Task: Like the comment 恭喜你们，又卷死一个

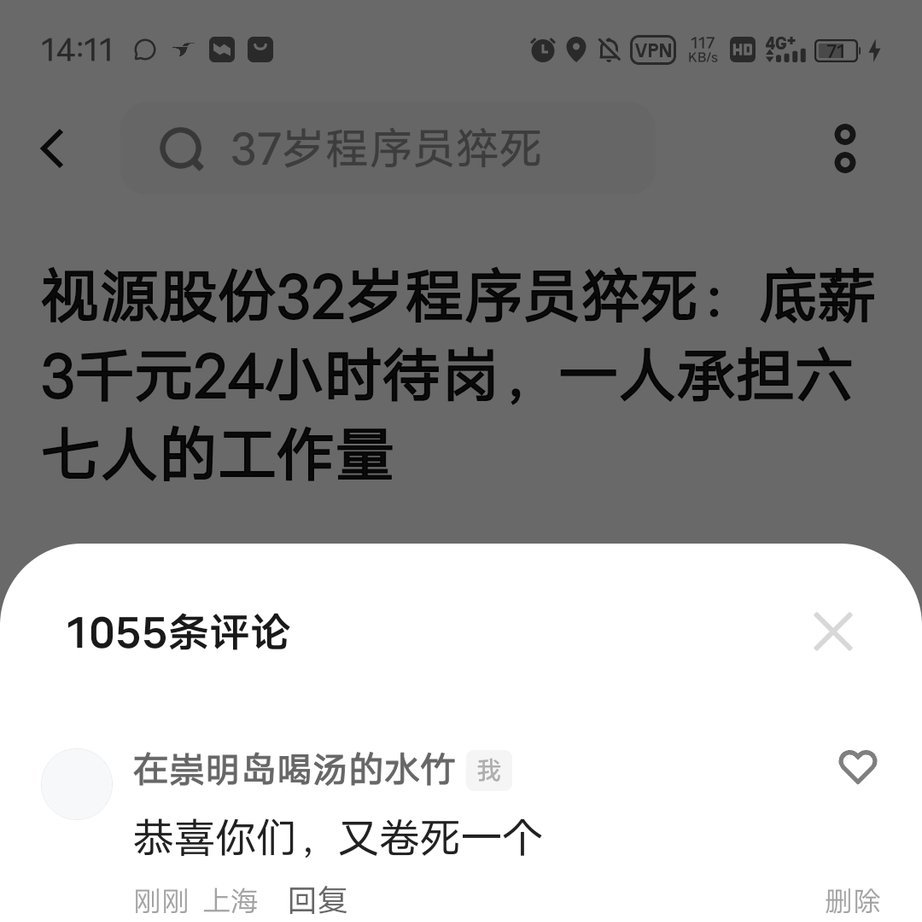Action: coord(857,768)
